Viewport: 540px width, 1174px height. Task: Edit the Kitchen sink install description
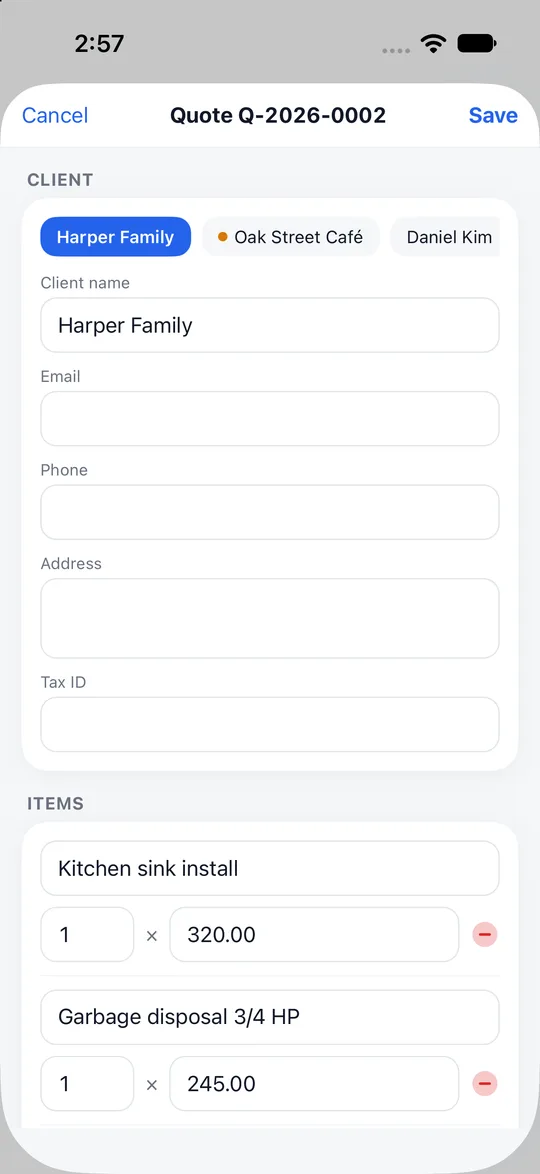pyautogui.click(x=270, y=869)
